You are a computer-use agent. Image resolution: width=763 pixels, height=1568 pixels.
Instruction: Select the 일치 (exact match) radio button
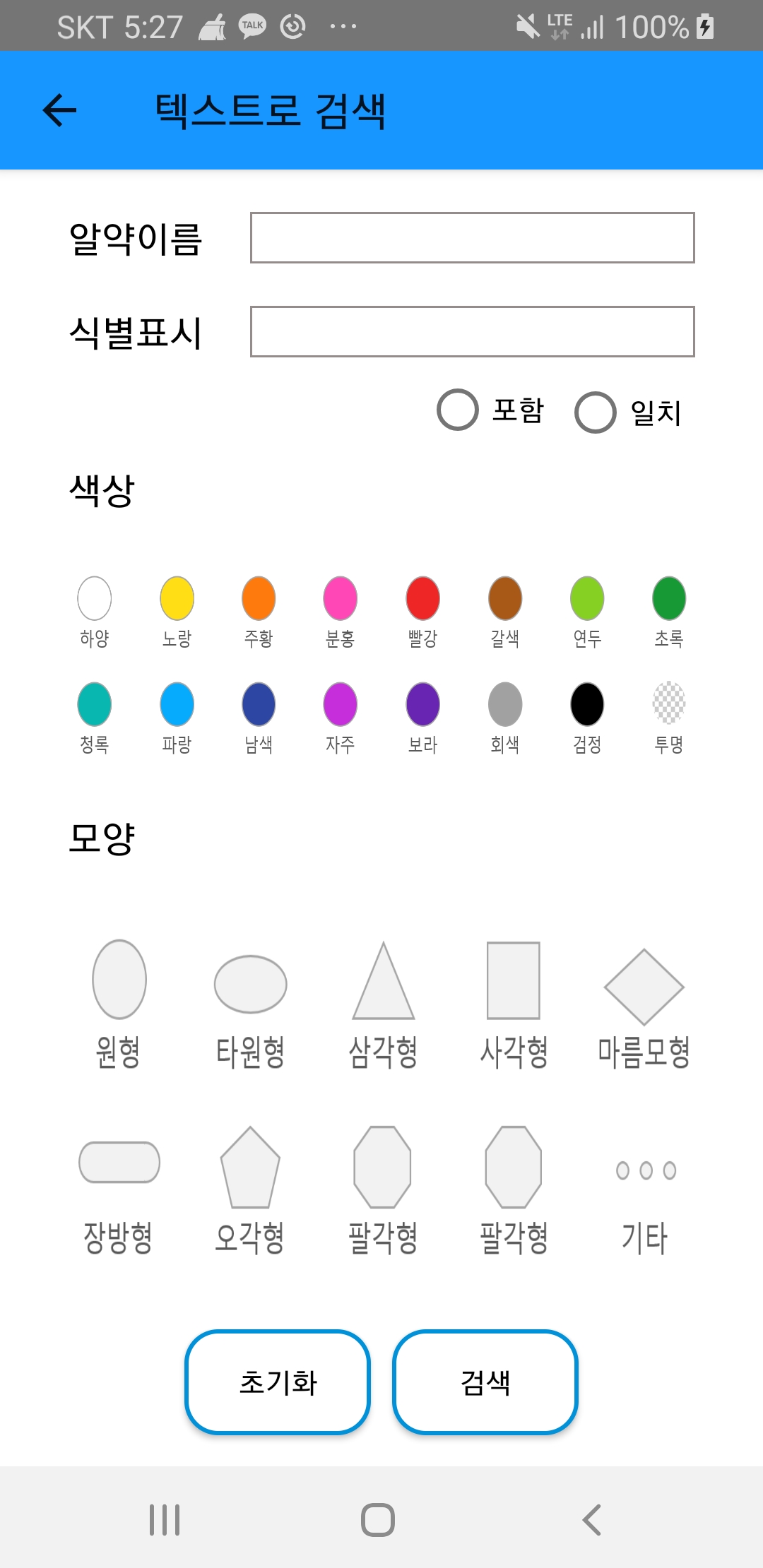(x=596, y=410)
